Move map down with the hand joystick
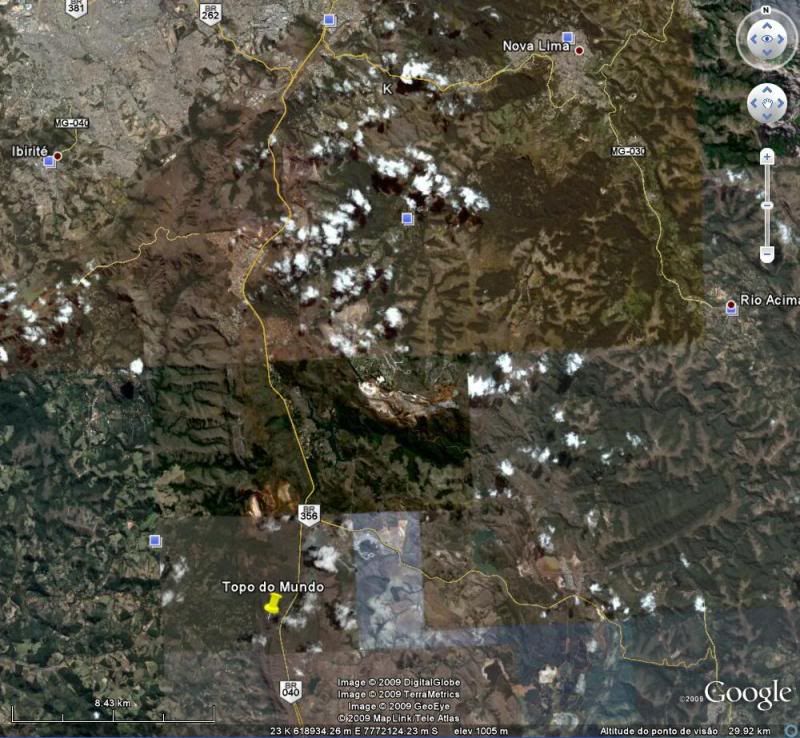The width and height of the screenshot is (800, 738). click(767, 117)
